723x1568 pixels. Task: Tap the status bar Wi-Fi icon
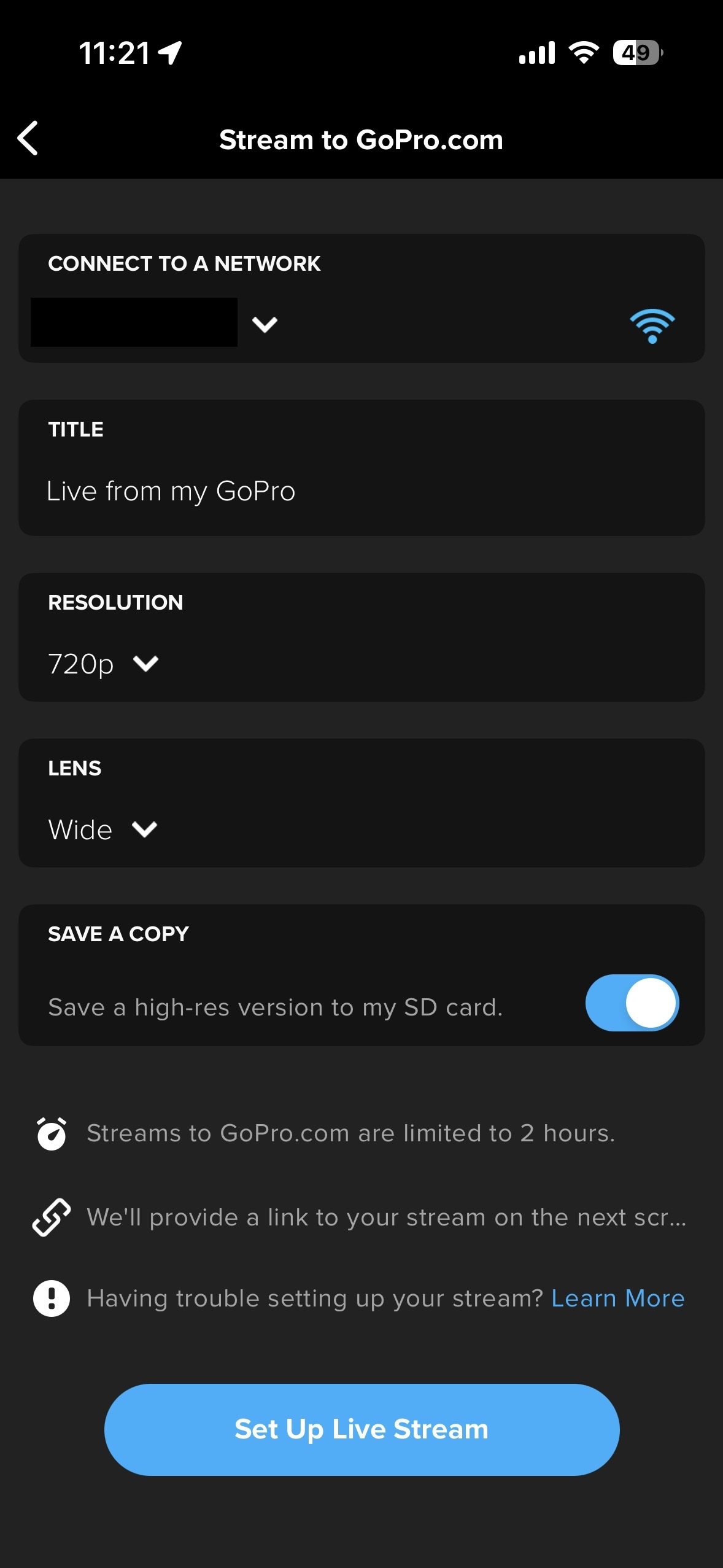[582, 53]
